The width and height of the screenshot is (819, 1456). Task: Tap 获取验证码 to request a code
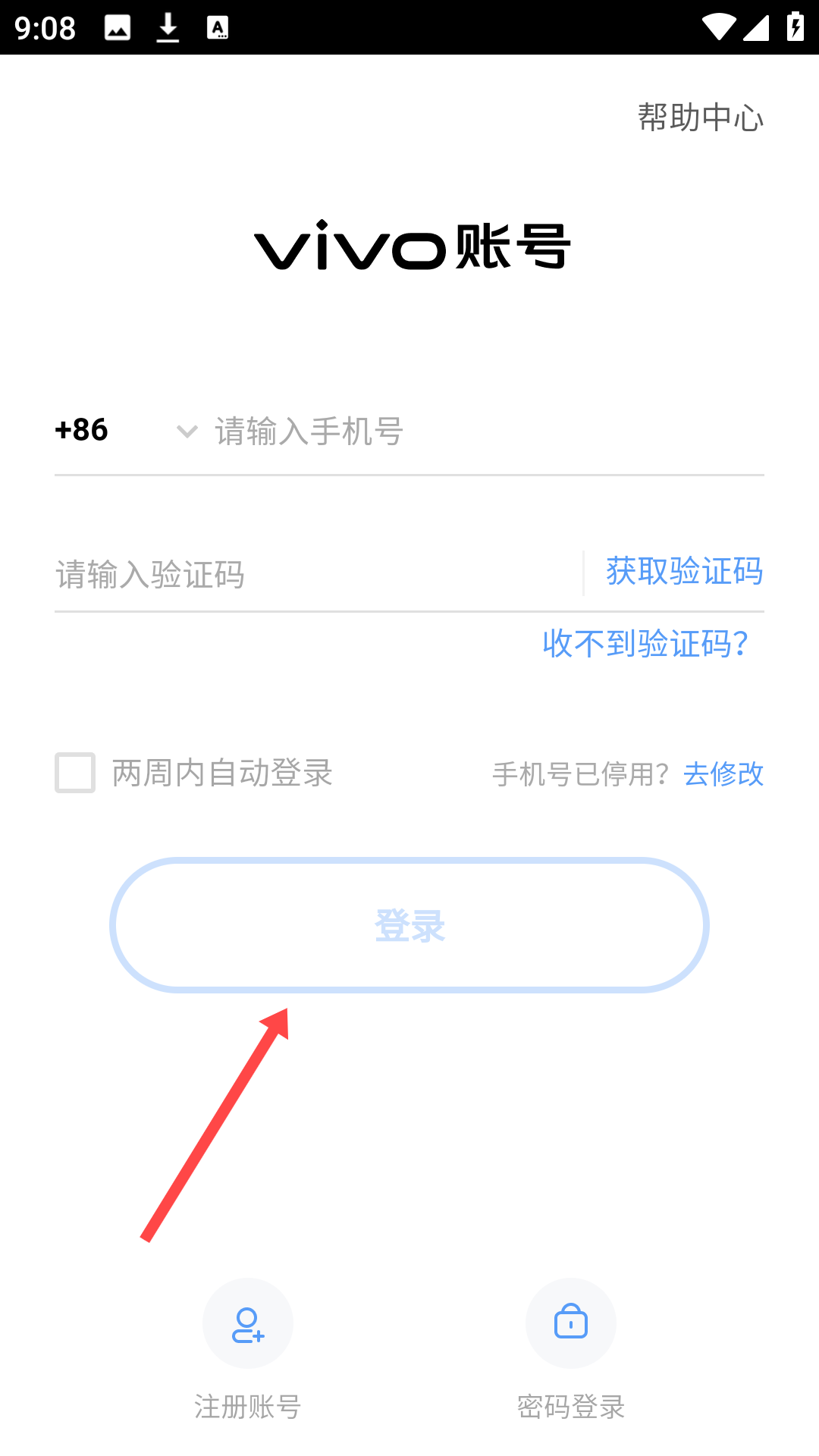[x=684, y=572]
